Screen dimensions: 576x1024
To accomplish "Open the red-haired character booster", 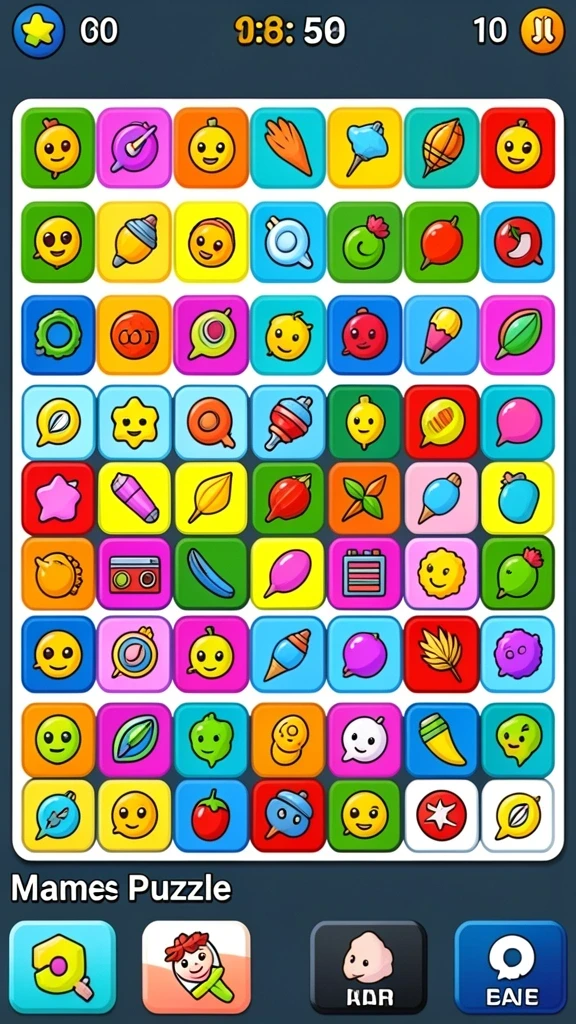I will pos(197,967).
